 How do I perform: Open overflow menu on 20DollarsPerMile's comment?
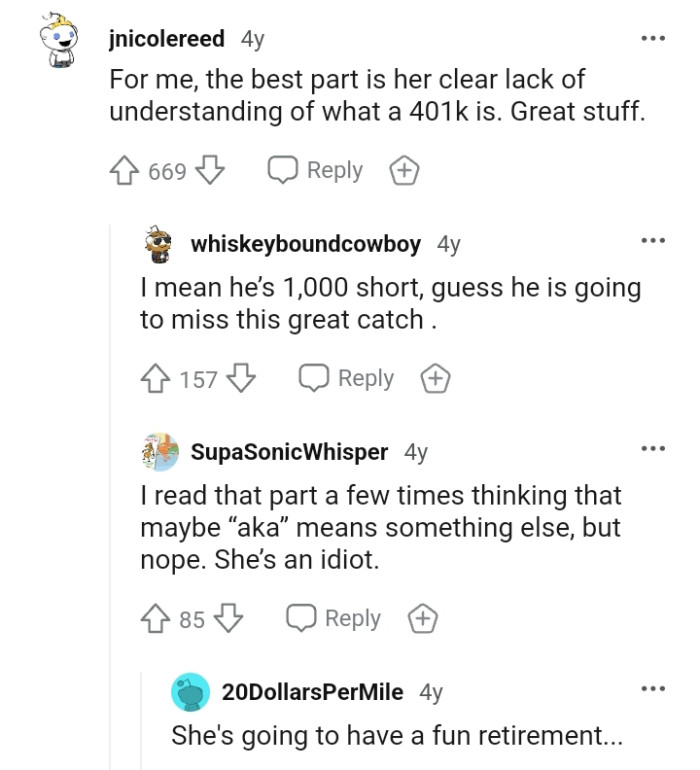pyautogui.click(x=652, y=689)
